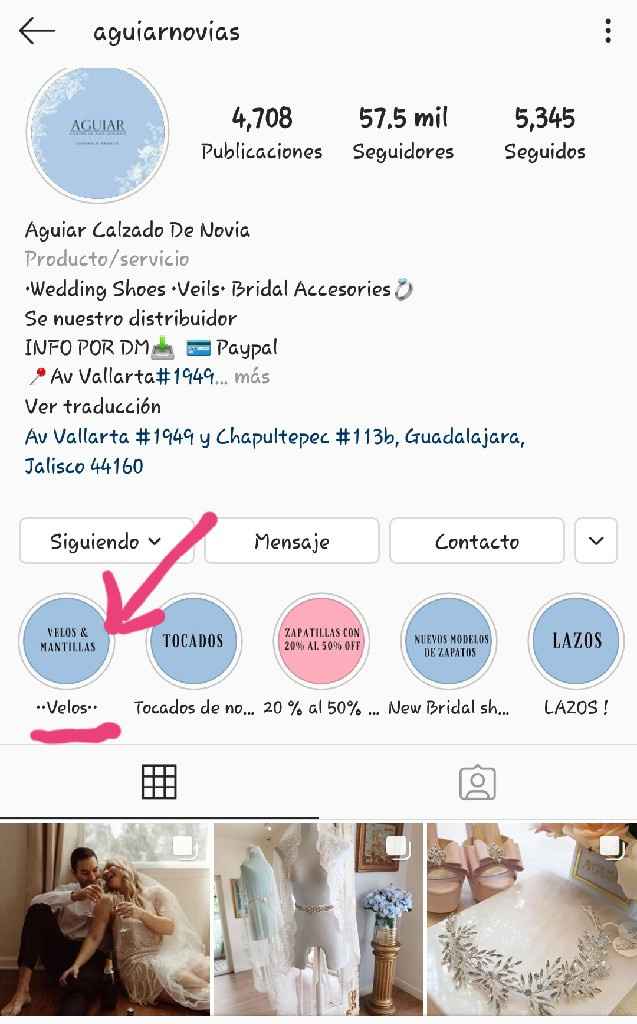Tap Ver traducción to translate bio
The image size is (637, 1024).
(92, 406)
